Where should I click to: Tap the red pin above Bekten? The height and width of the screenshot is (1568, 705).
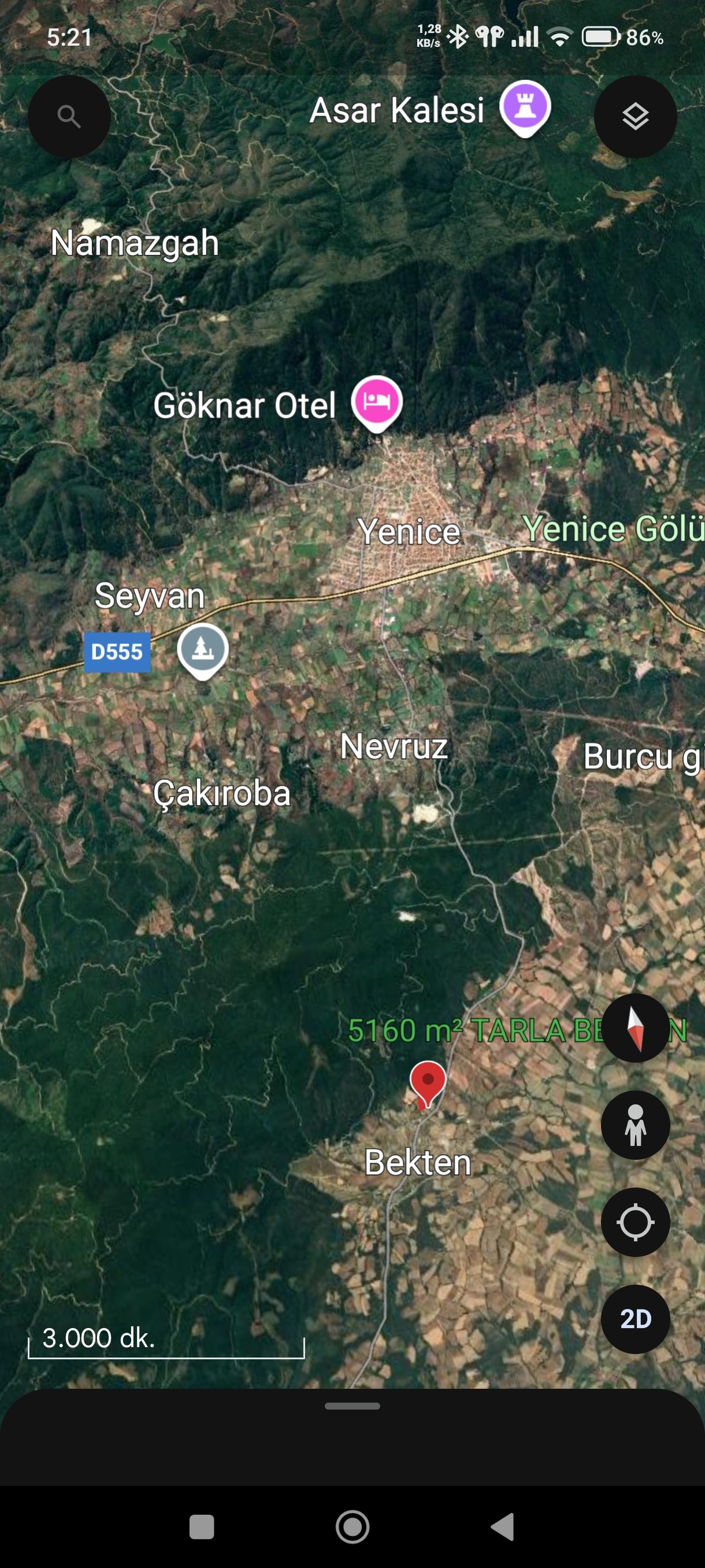pyautogui.click(x=428, y=1082)
